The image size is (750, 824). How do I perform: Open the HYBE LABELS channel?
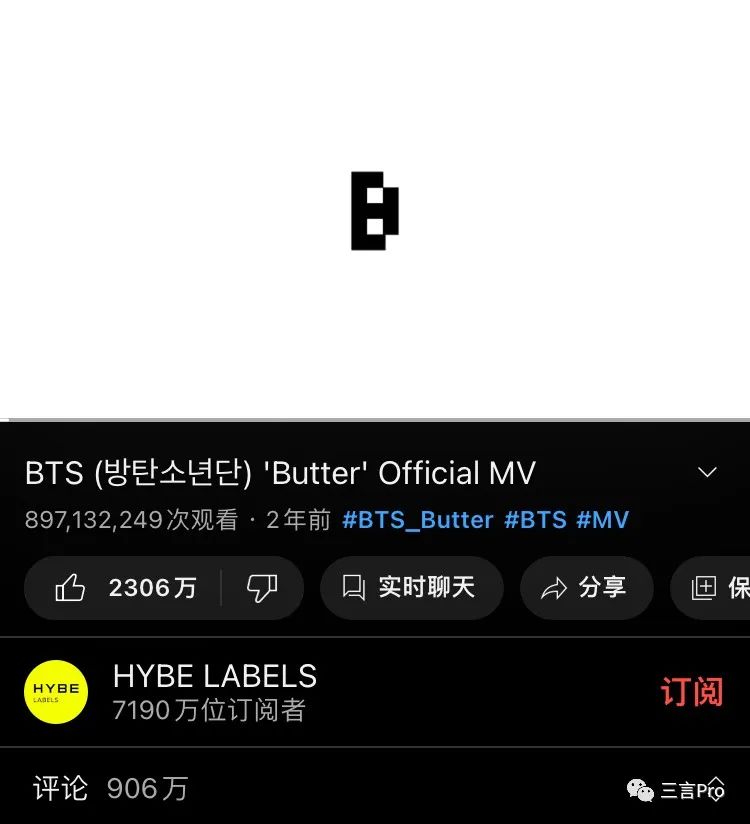[214, 677]
